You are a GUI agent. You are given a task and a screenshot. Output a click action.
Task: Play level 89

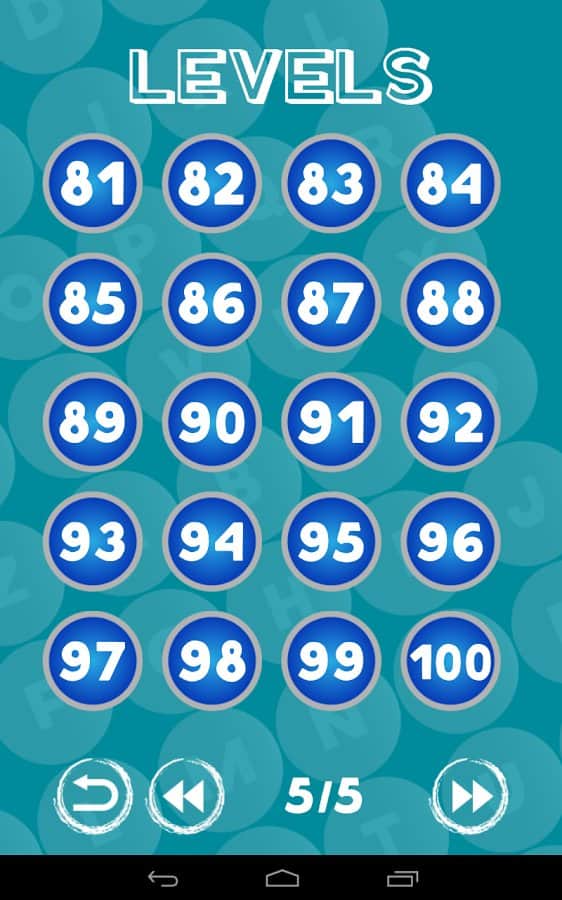tap(92, 422)
